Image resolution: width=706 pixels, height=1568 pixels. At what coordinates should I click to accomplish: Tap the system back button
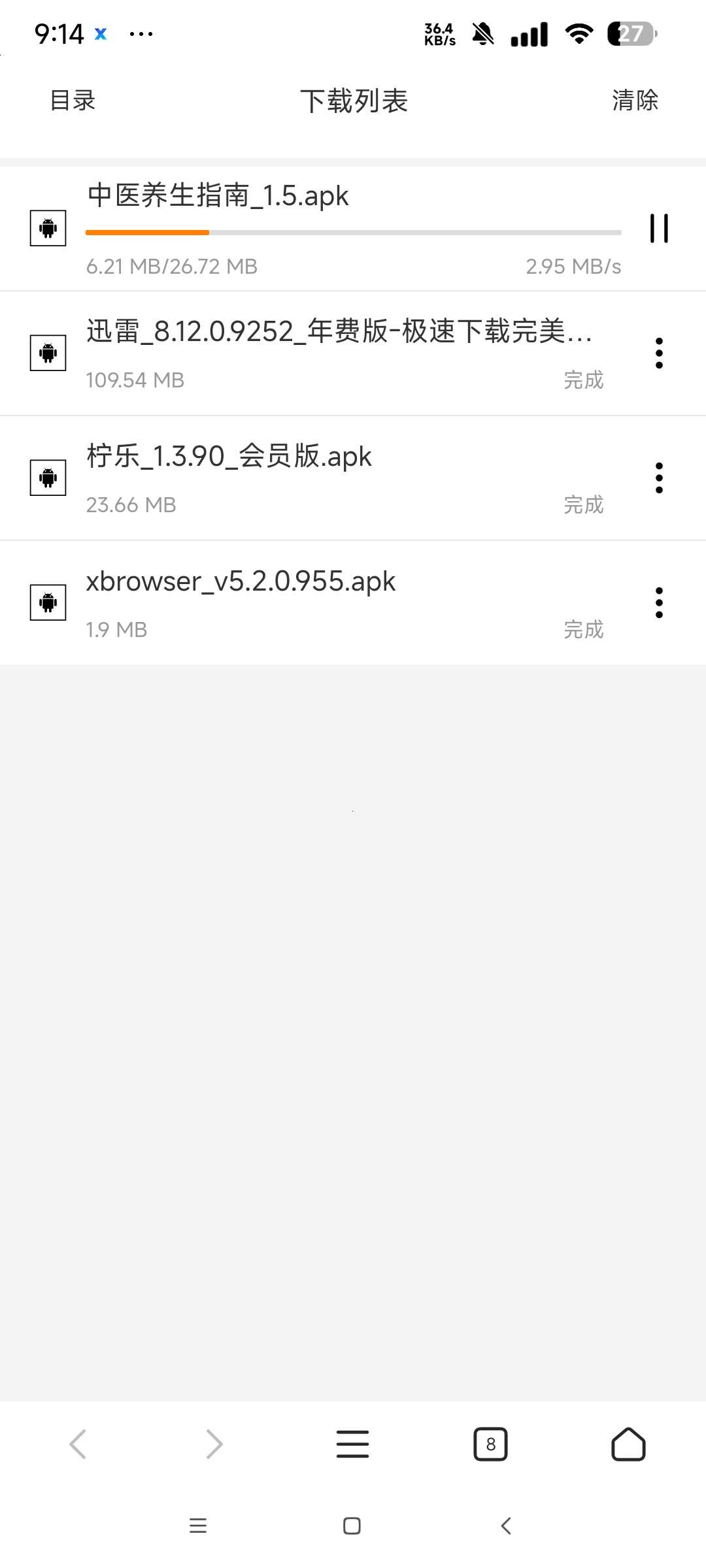(506, 1526)
